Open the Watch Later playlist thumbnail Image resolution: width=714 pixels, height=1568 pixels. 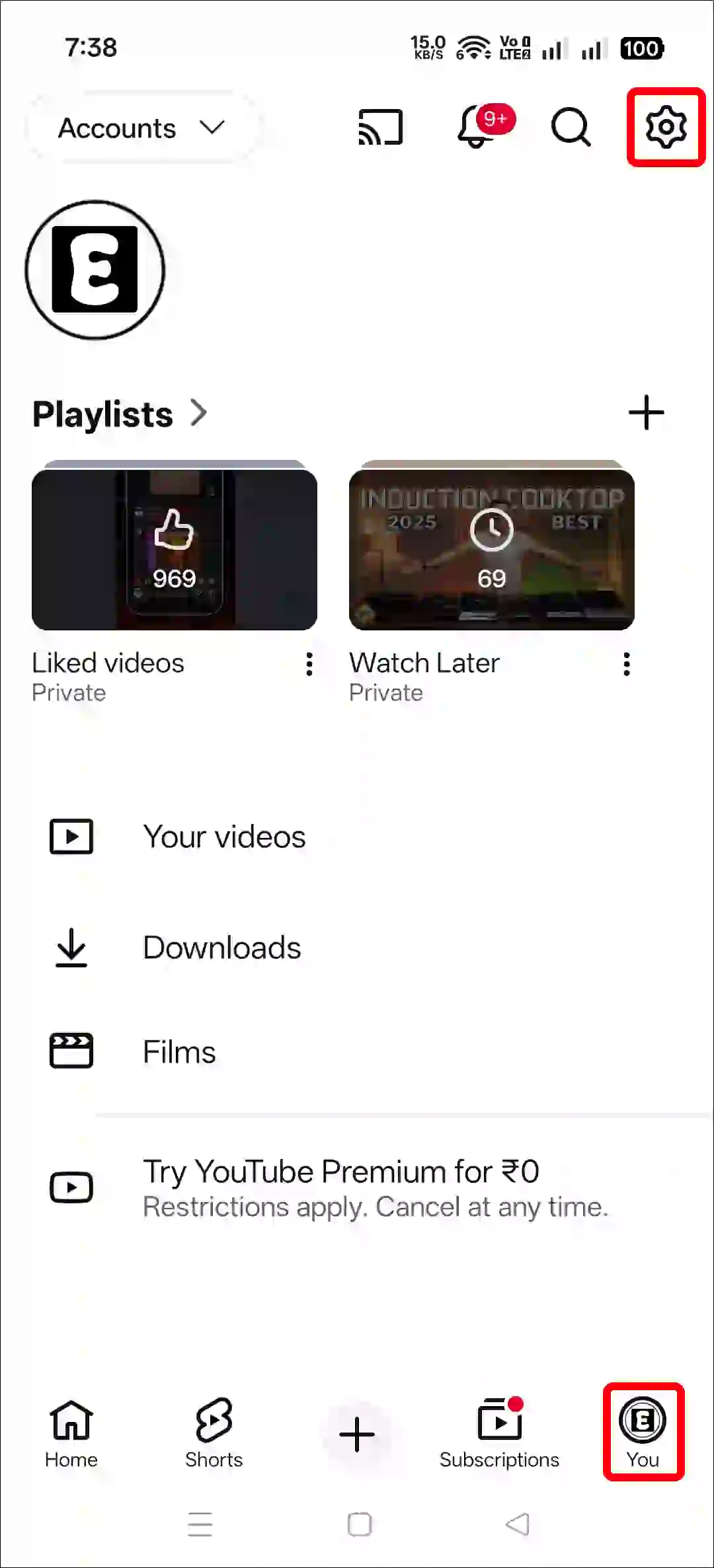tap(492, 547)
